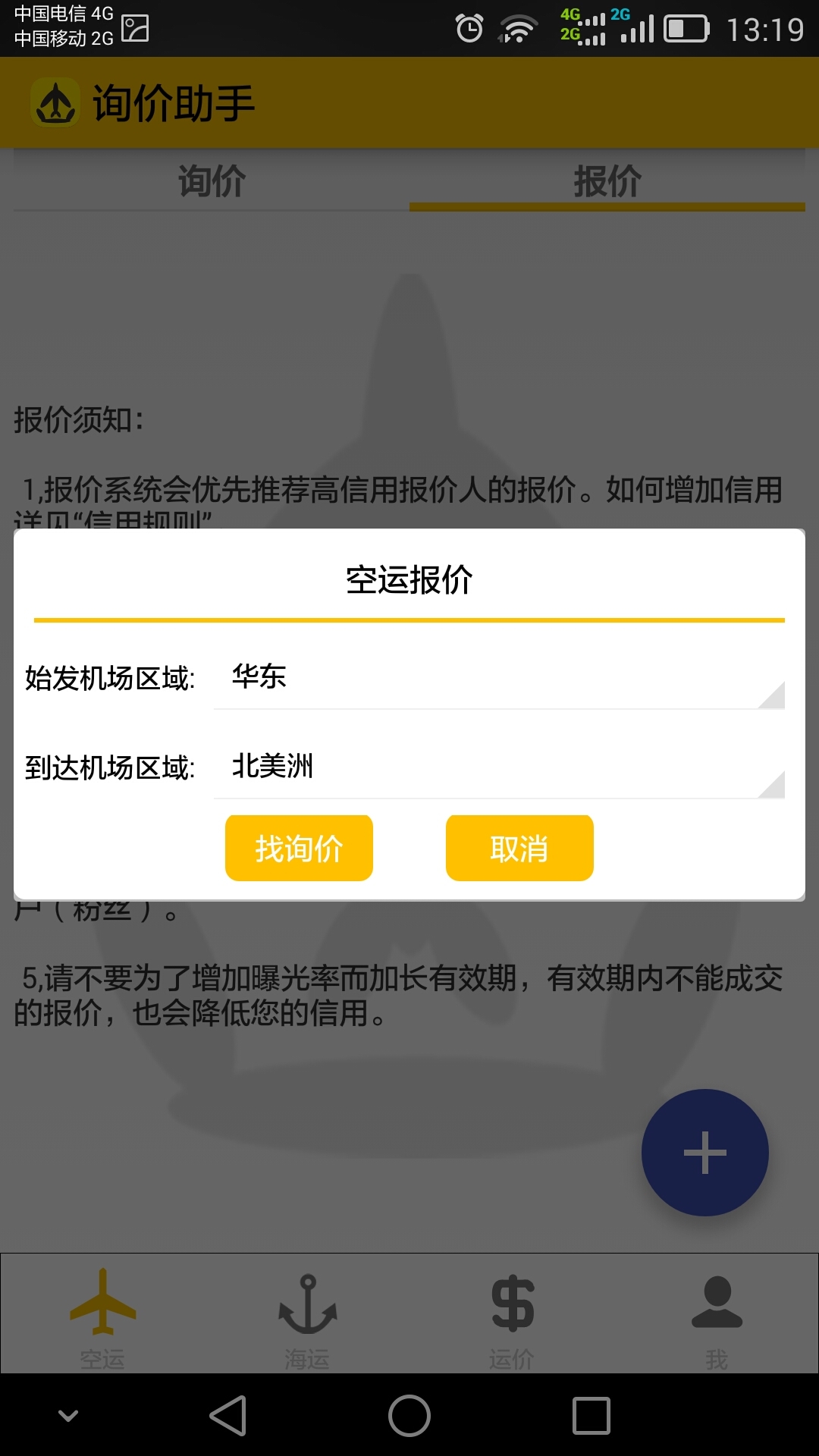
Task: Tap the blue plus floating button
Action: pos(704,1153)
